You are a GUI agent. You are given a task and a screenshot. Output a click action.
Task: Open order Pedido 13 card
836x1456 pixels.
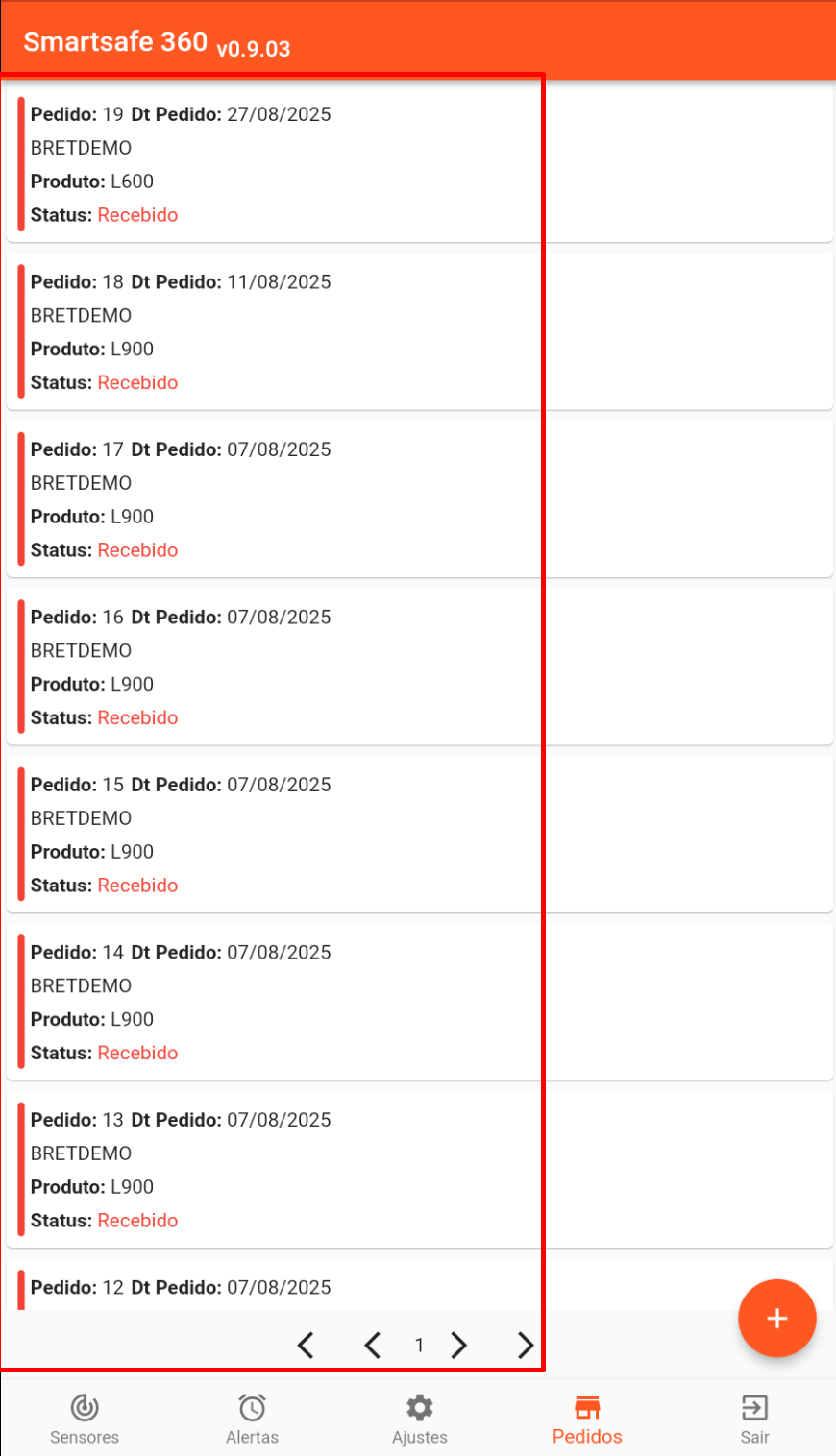point(419,1170)
